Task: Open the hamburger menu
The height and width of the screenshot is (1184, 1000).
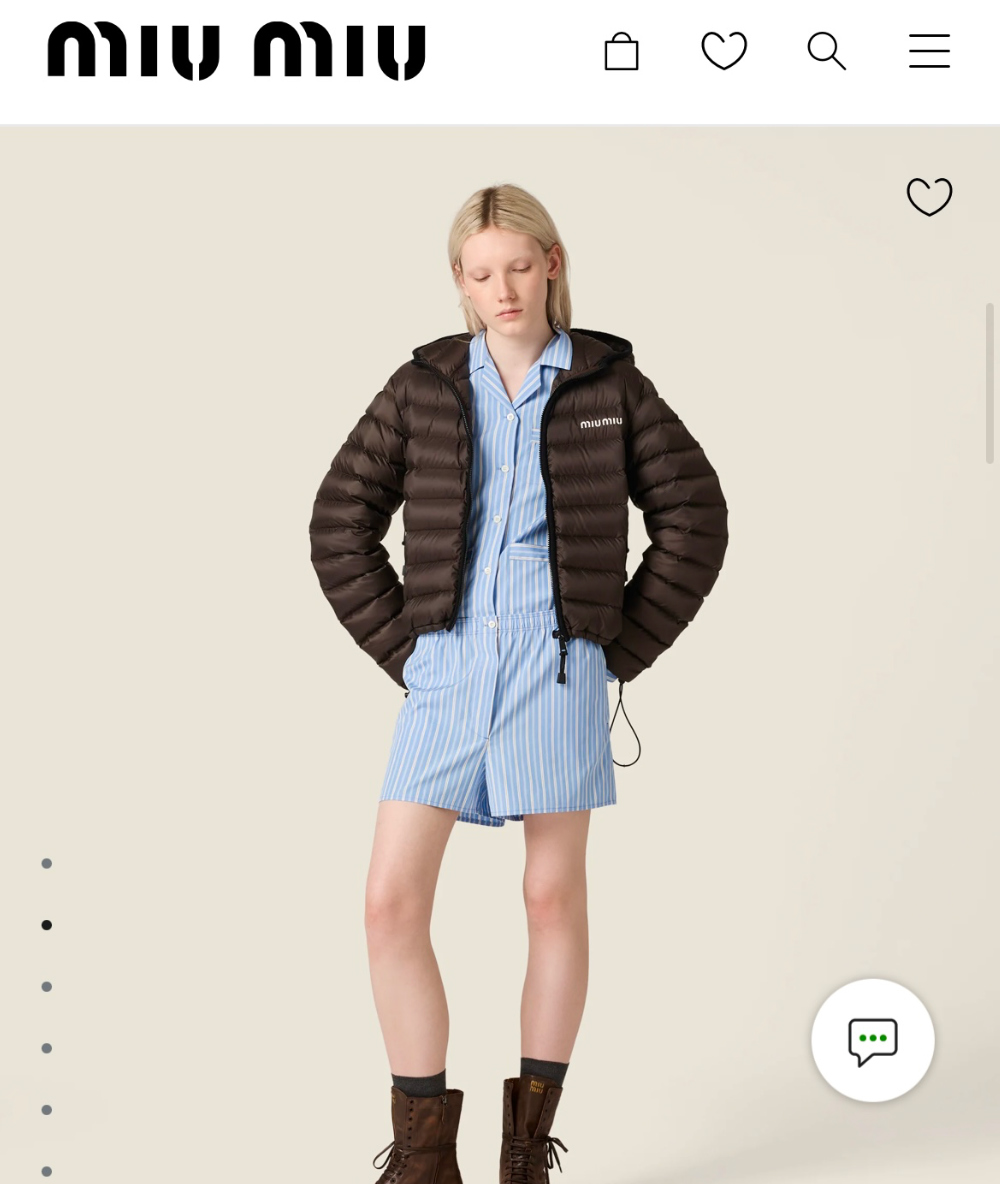Action: (929, 51)
